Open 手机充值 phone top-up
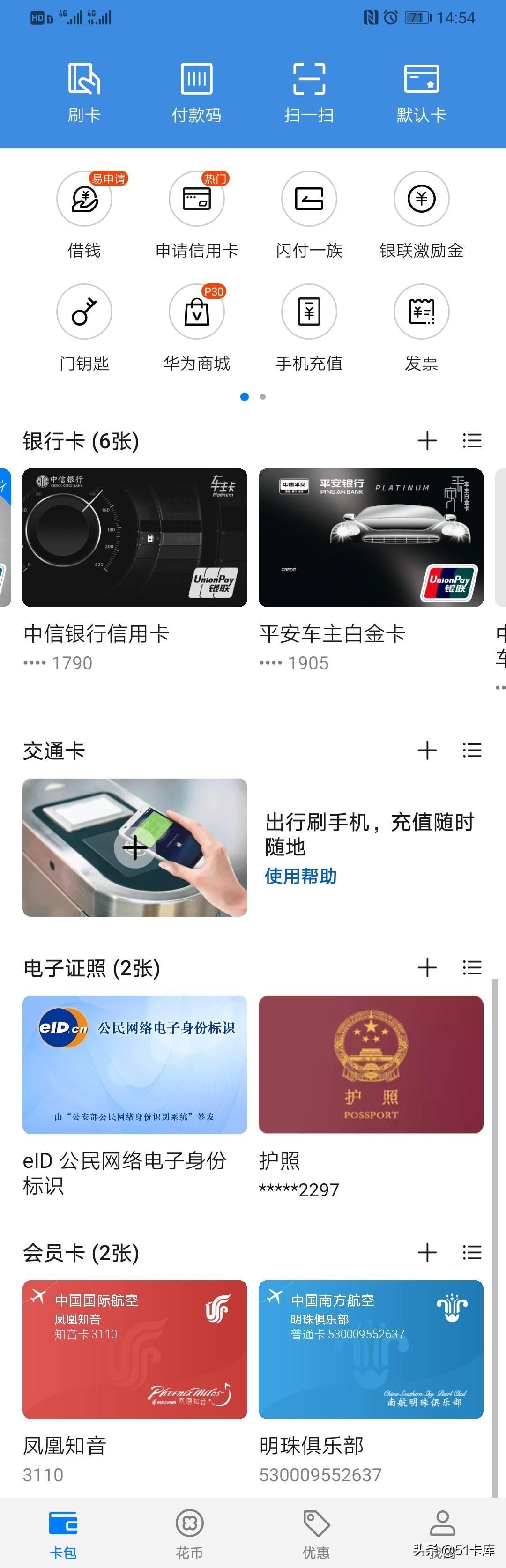The height and width of the screenshot is (1568, 506). (309, 326)
